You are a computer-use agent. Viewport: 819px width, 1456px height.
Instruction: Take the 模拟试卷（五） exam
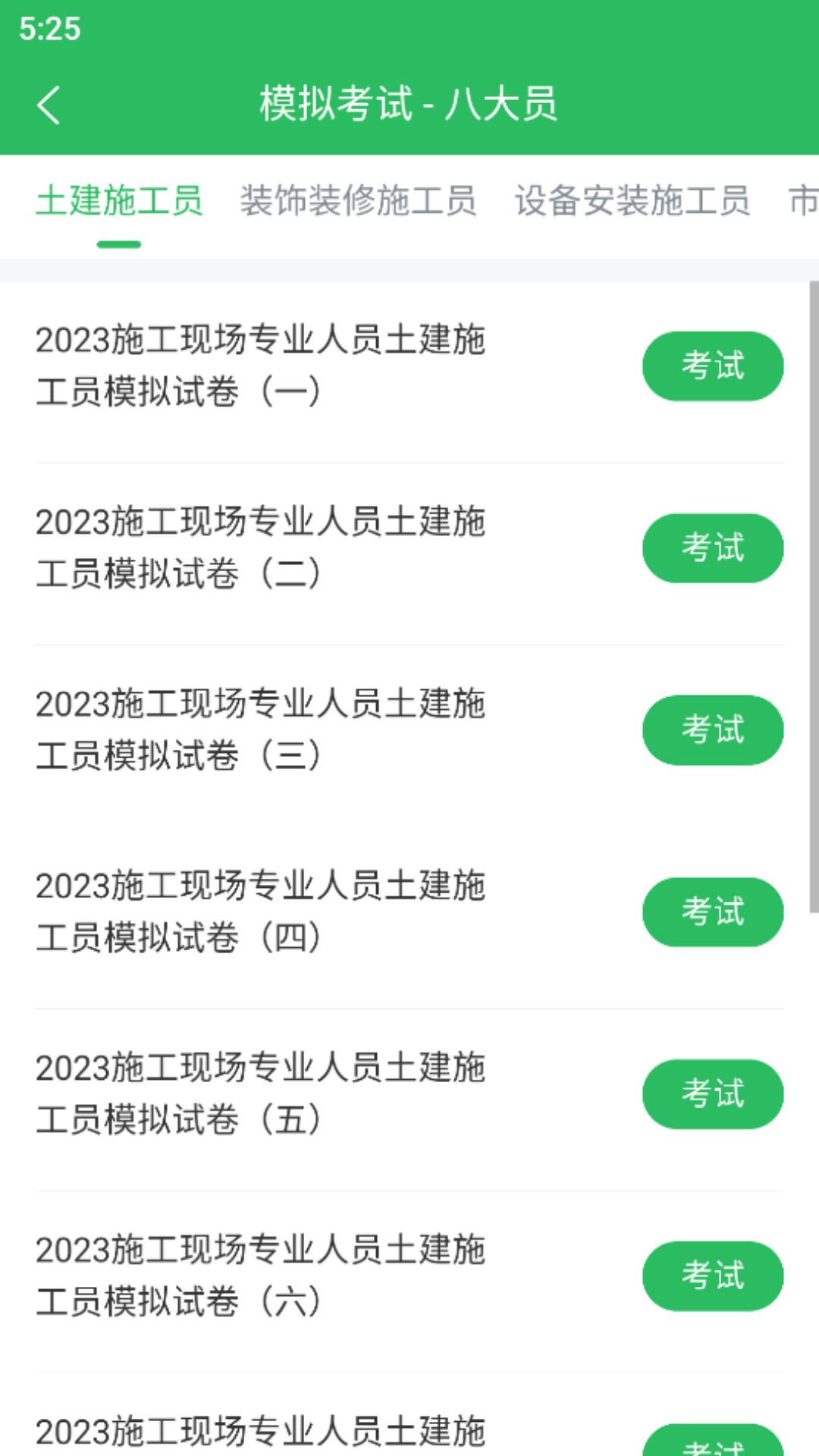[x=712, y=1094]
